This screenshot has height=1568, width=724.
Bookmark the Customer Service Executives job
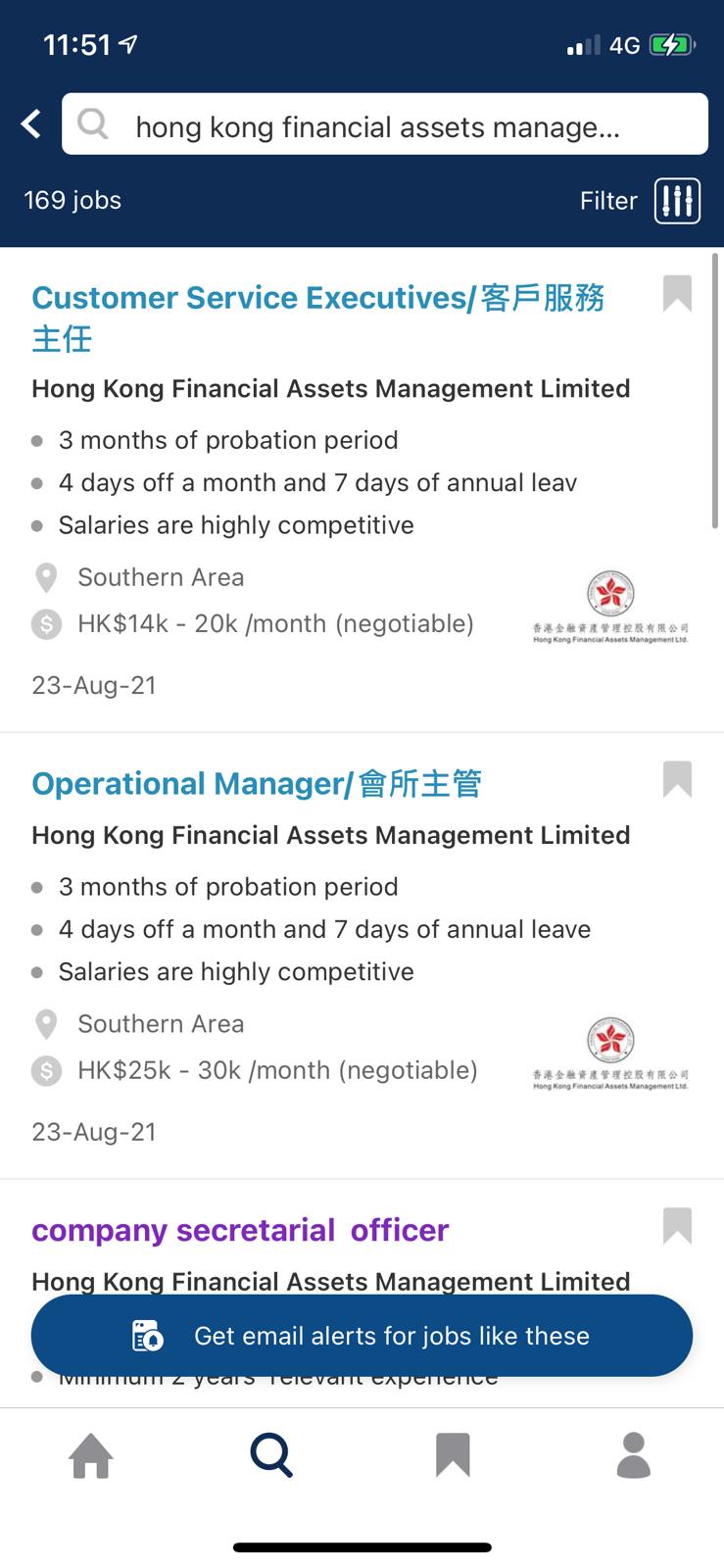(x=677, y=293)
